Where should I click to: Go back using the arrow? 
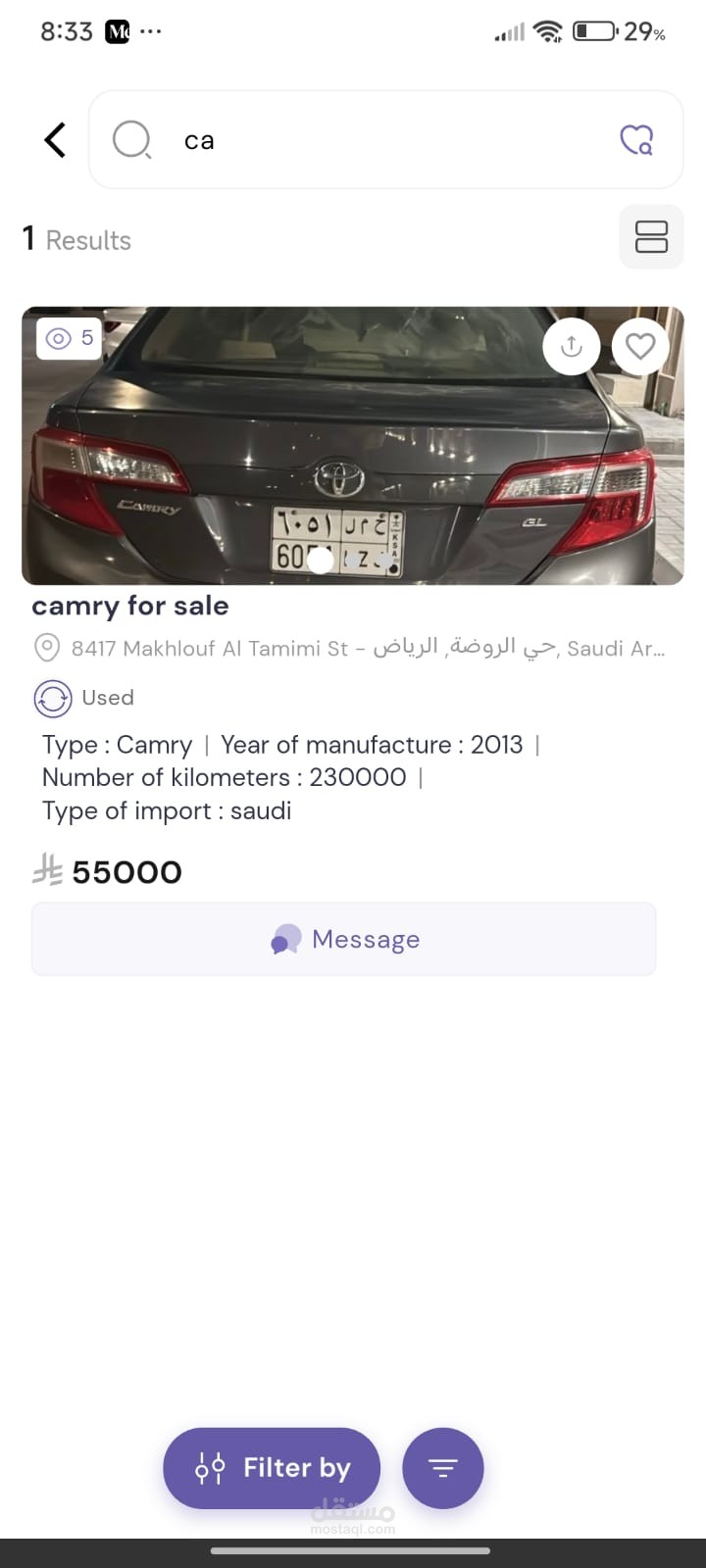56,140
